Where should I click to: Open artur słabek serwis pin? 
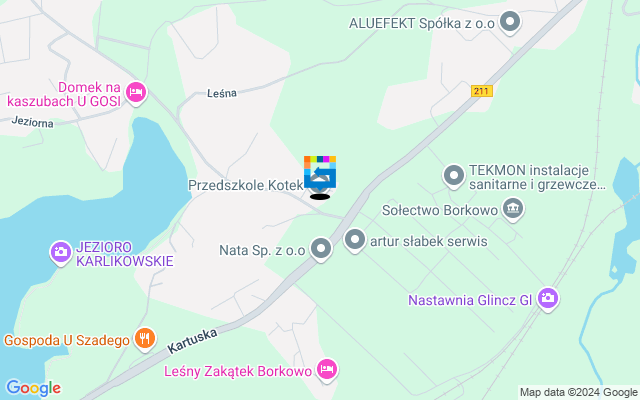click(x=355, y=240)
